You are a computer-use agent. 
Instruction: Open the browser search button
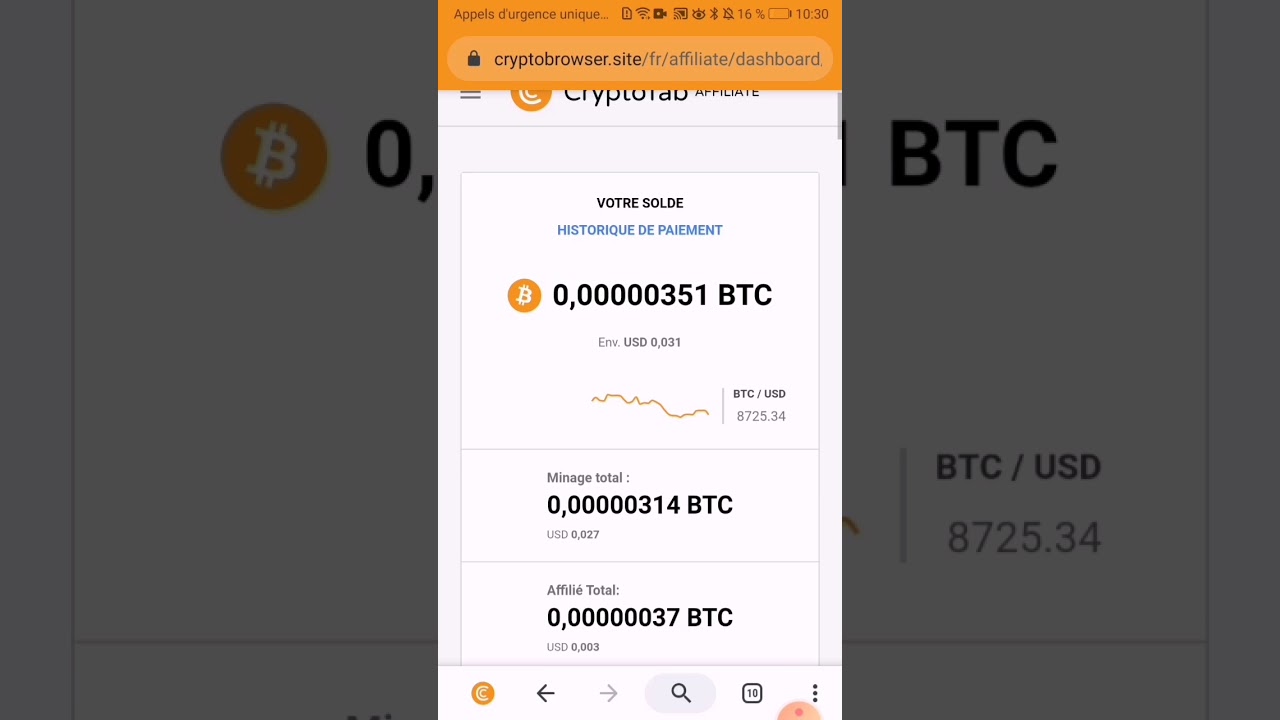(681, 693)
